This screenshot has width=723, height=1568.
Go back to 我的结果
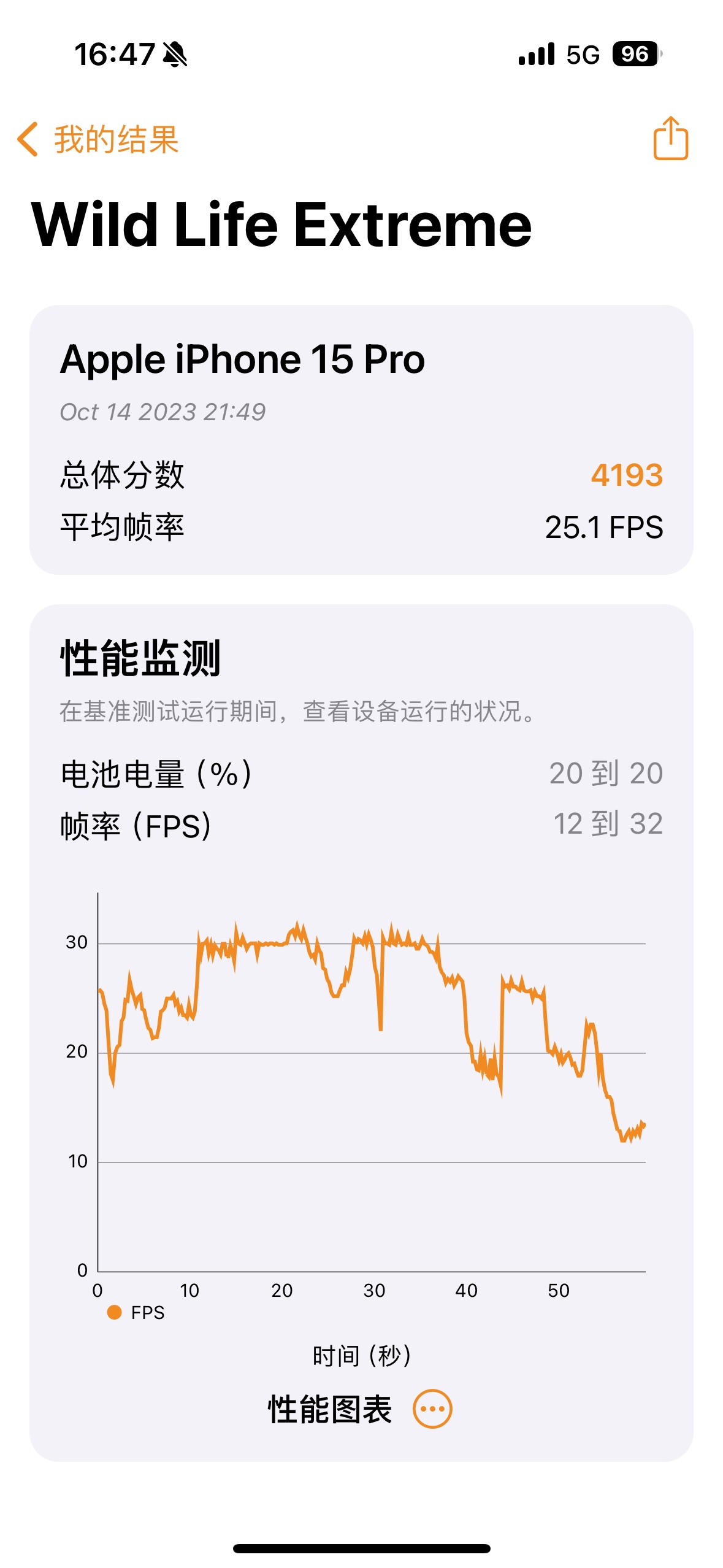[x=98, y=139]
